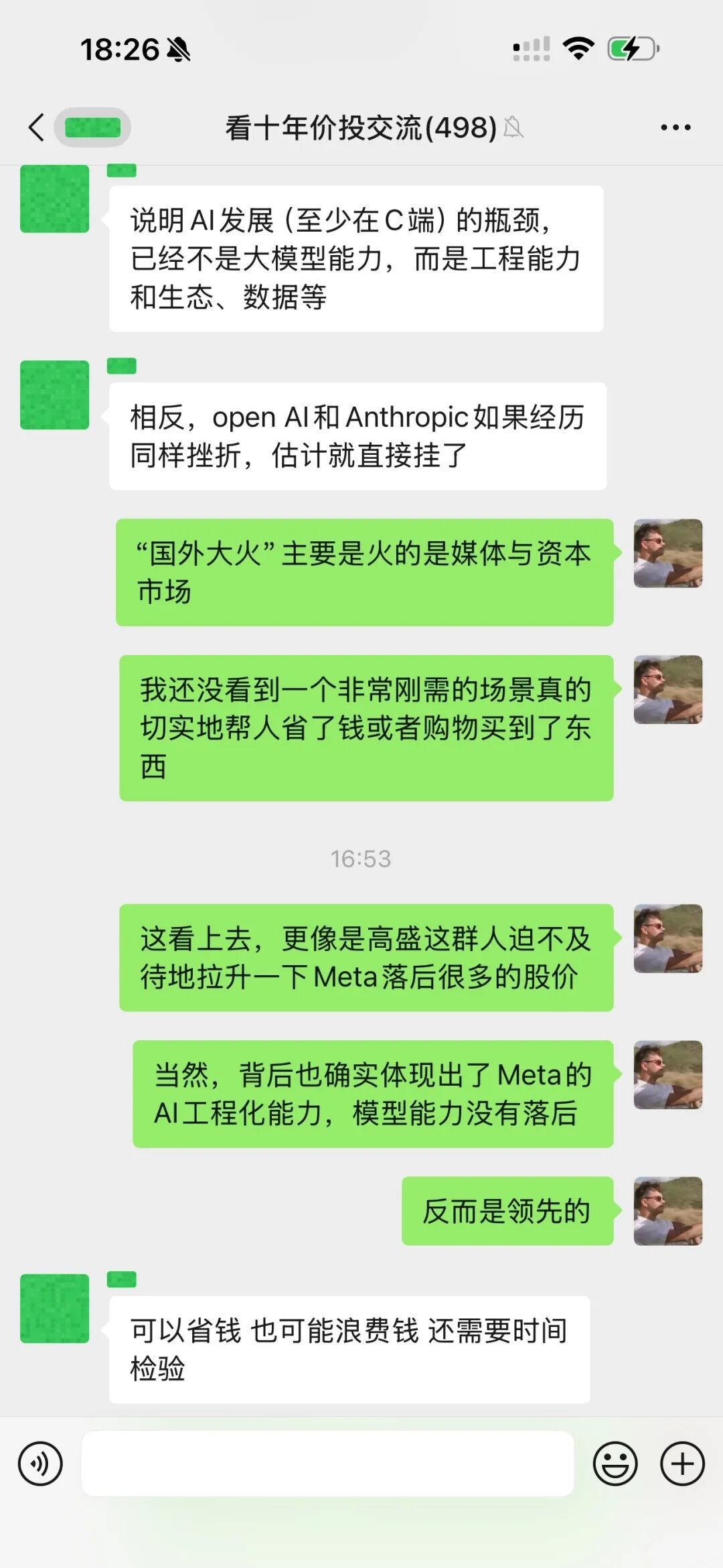Open the emoji sticker panel
This screenshot has width=723, height=1568.
[x=615, y=1464]
